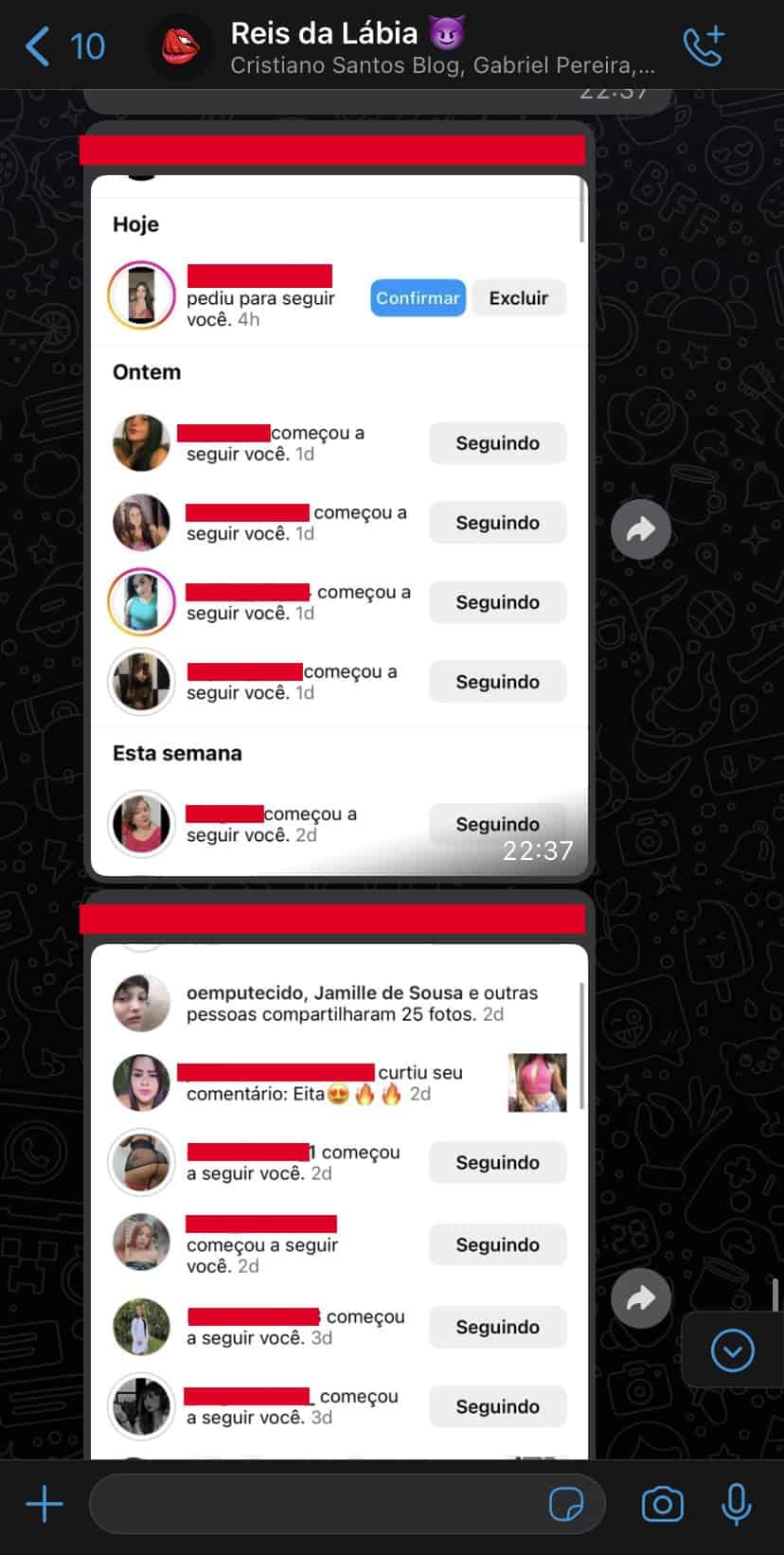Tap the microphone to record audio

(x=736, y=1504)
